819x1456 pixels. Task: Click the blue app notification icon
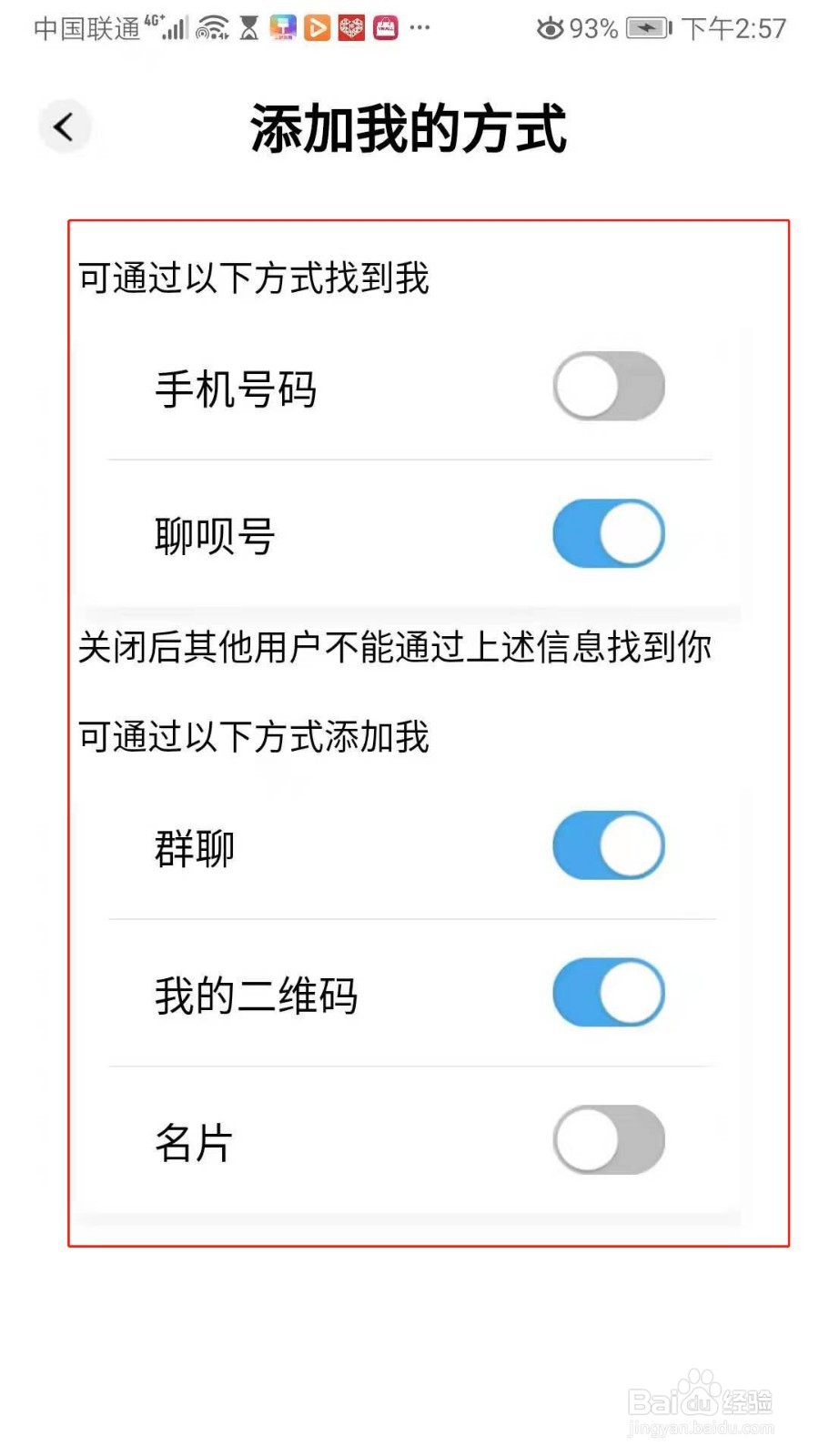pos(284,28)
